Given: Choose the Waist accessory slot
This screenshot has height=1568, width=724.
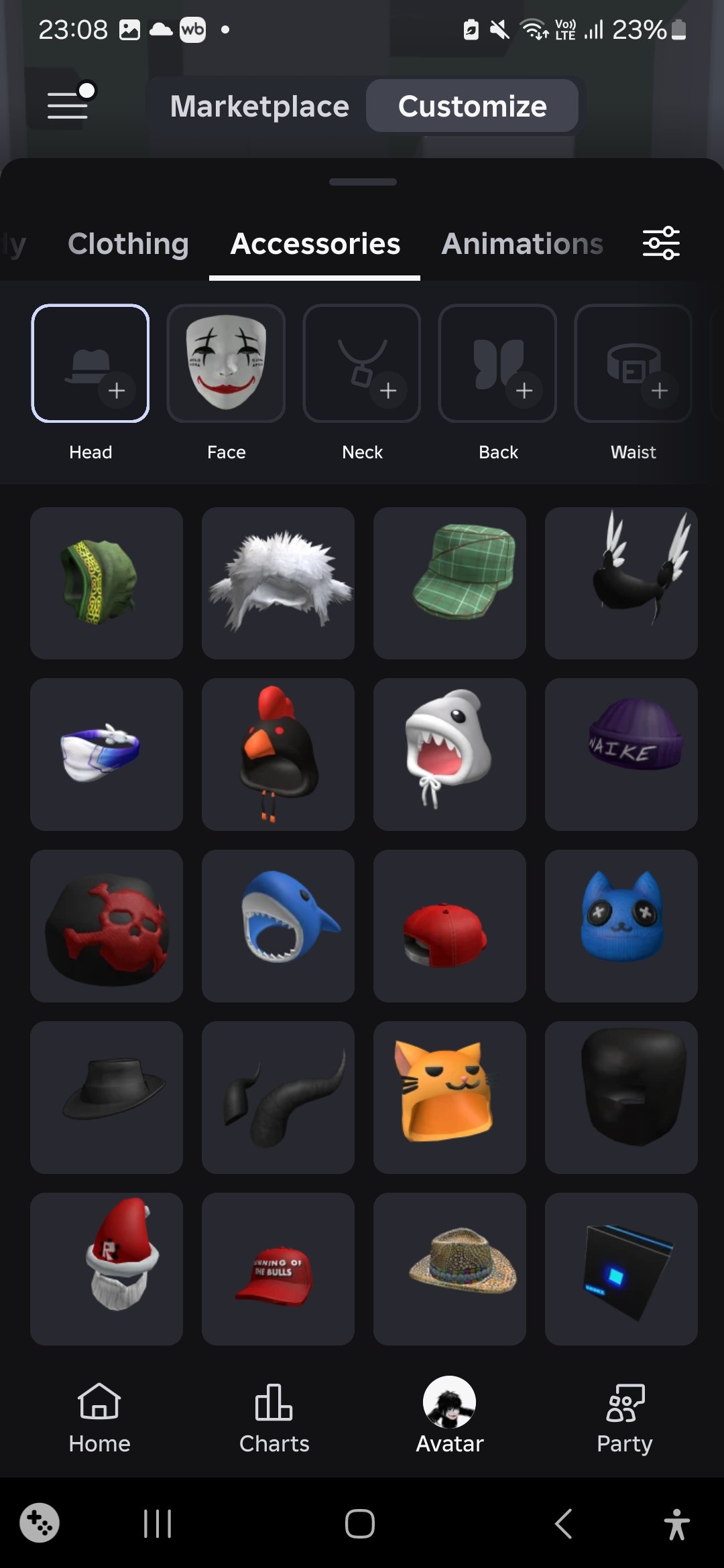Looking at the screenshot, I should pos(633,363).
